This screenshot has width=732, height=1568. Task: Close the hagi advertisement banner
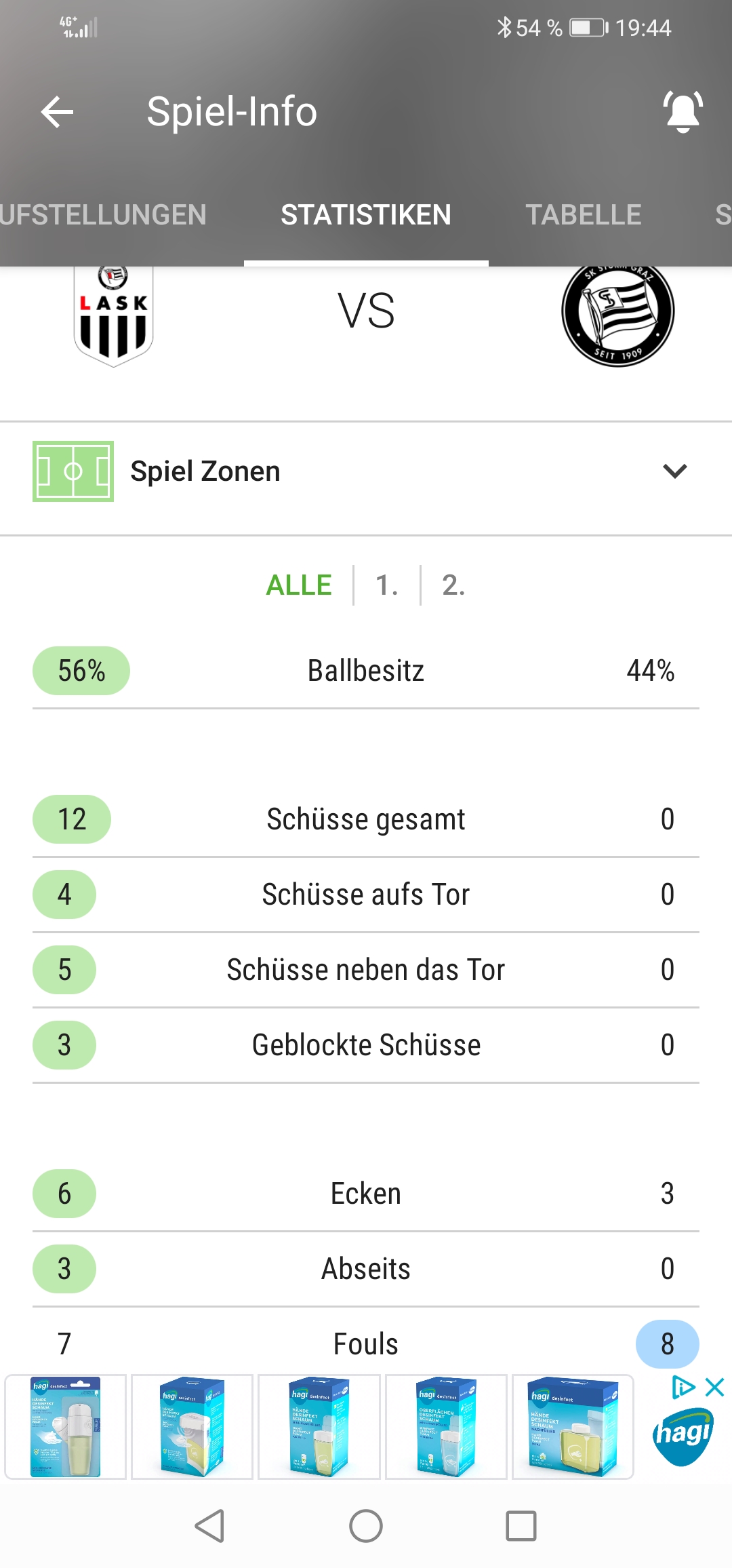[x=715, y=1387]
